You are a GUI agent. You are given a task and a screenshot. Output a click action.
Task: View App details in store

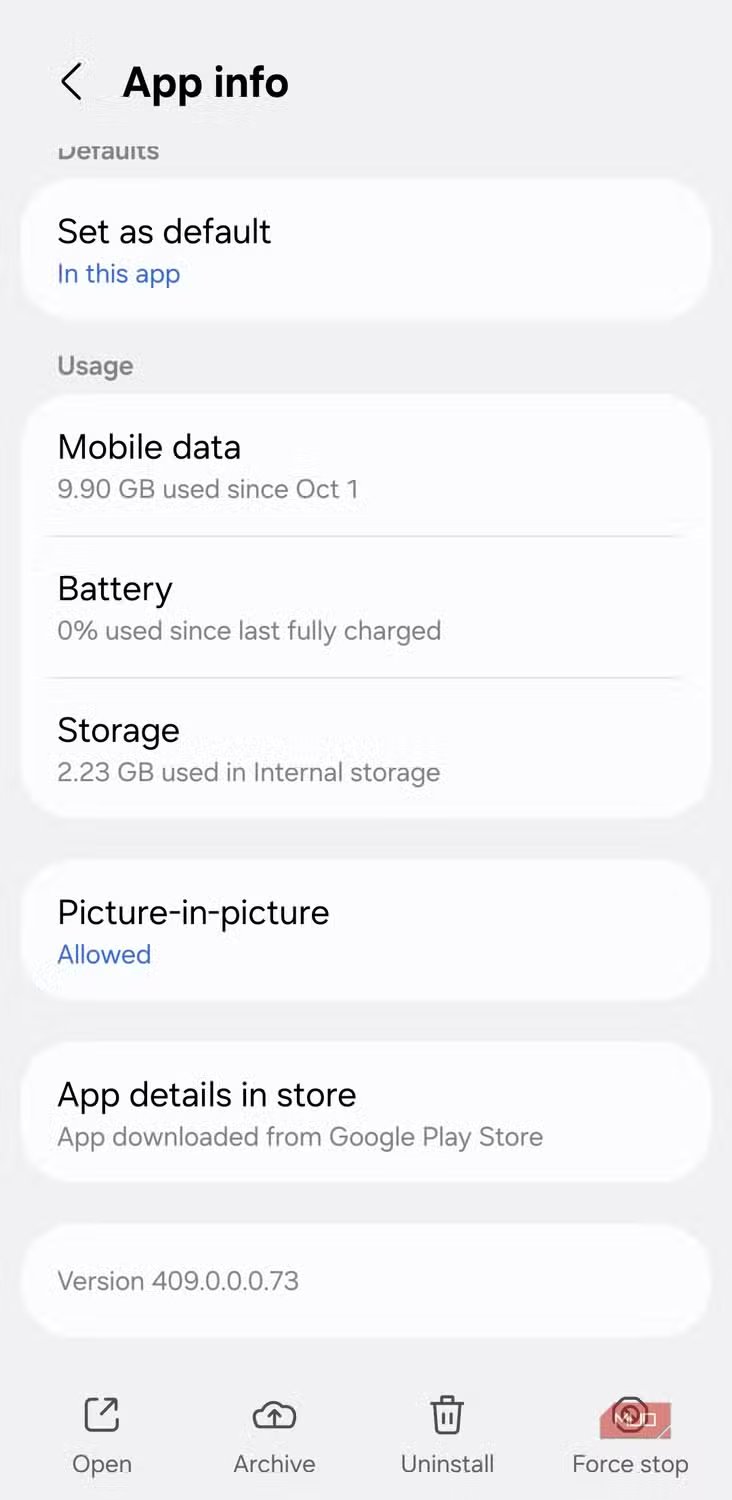click(x=365, y=1113)
